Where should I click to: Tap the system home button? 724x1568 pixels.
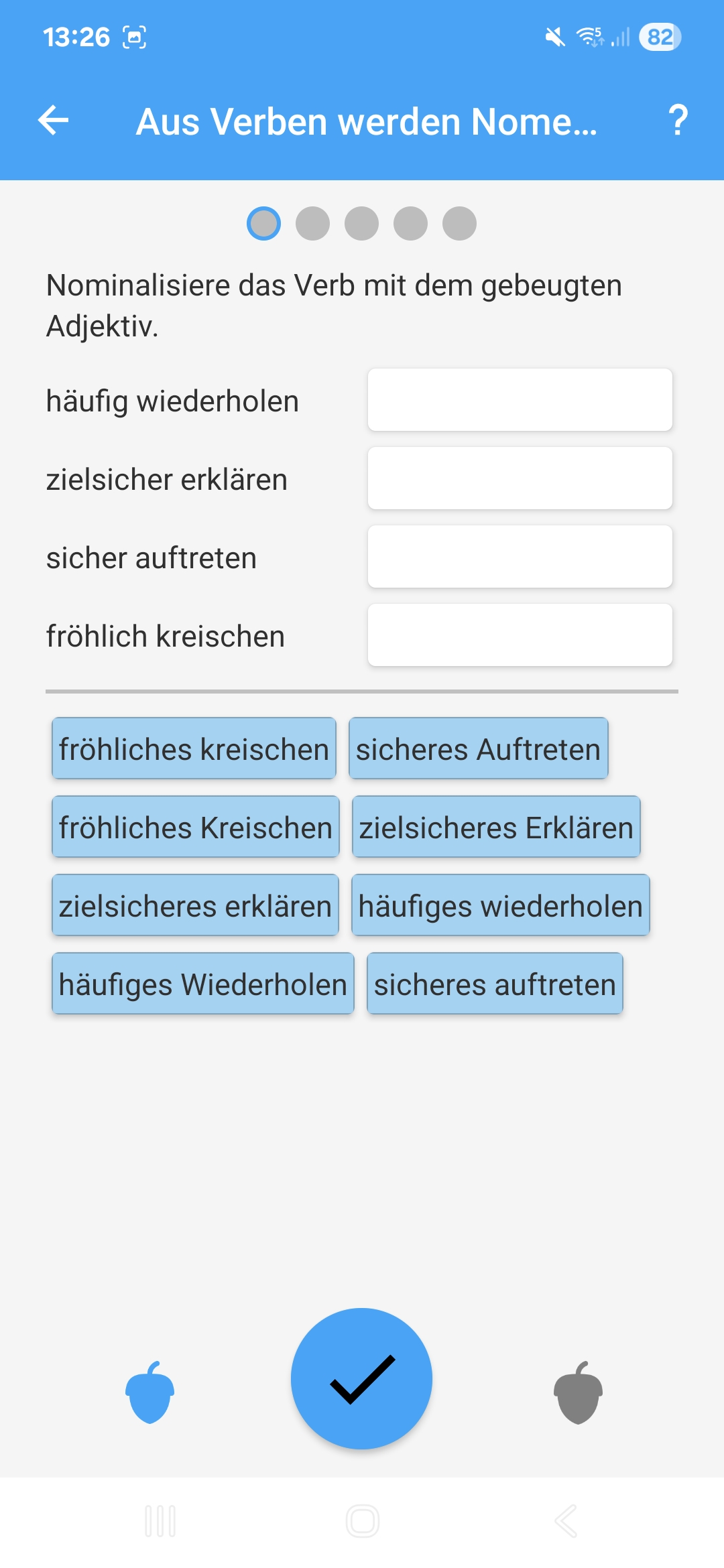(363, 1521)
